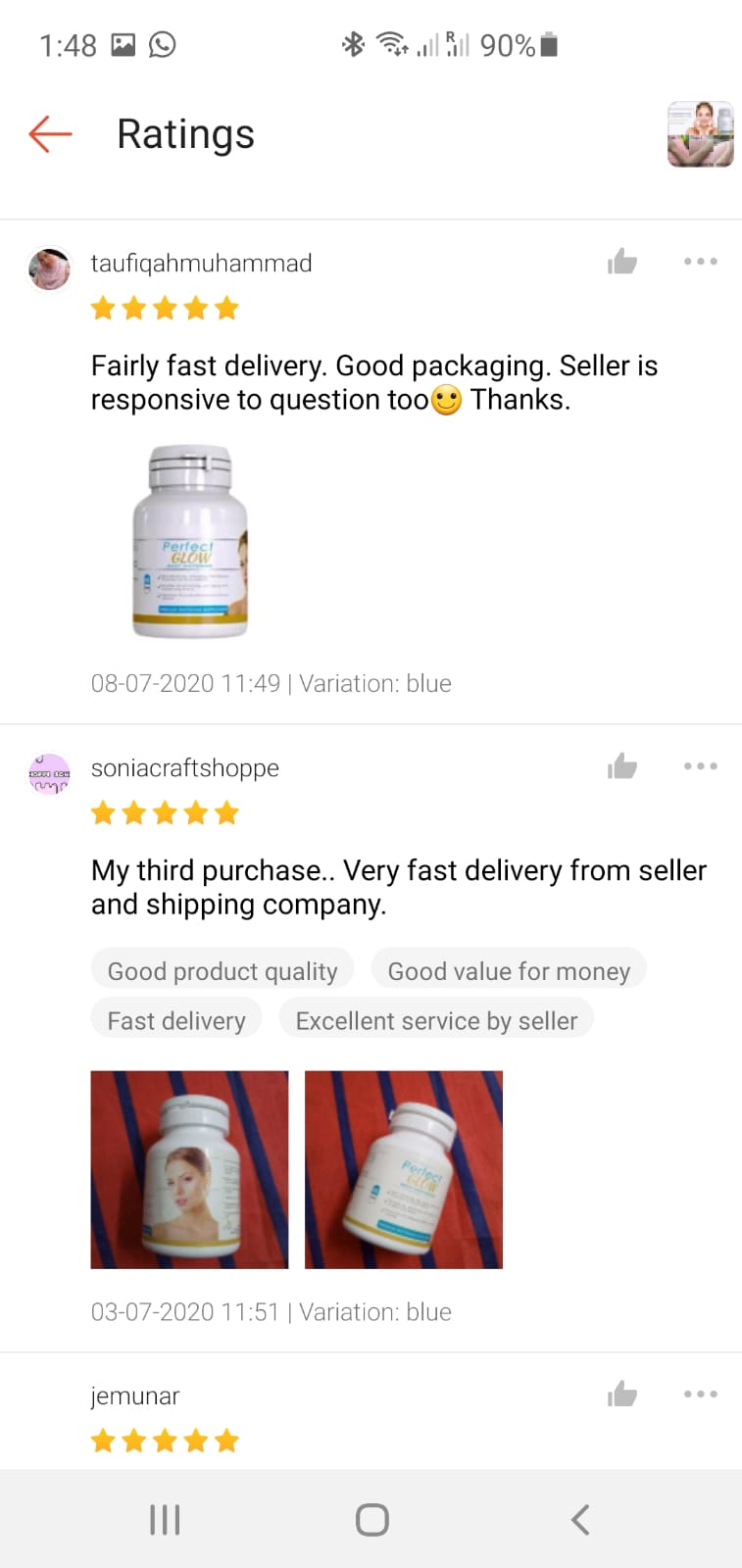
Task: Like jemunar's review
Action: (622, 1394)
